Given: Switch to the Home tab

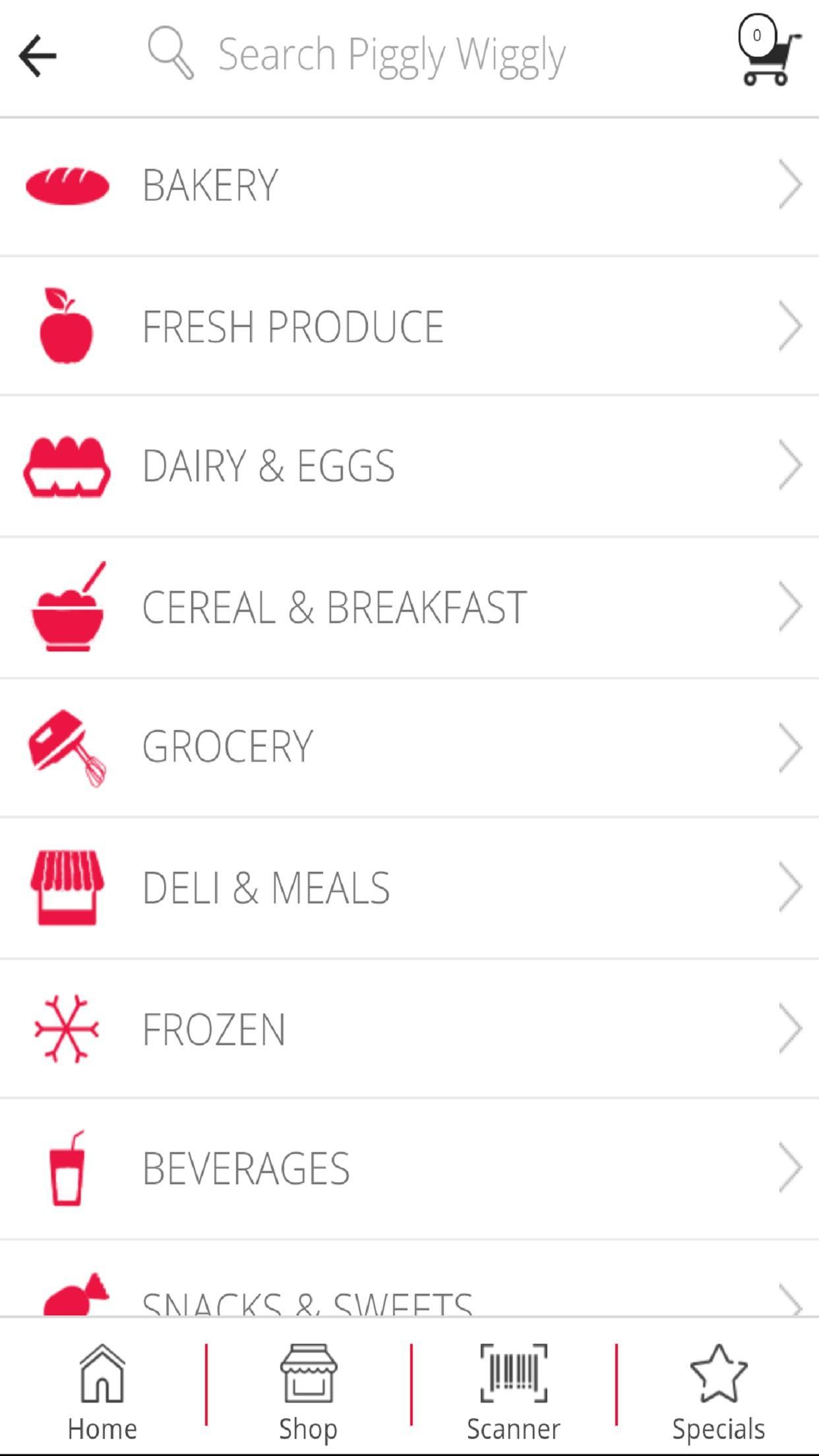Looking at the screenshot, I should pos(102,1391).
